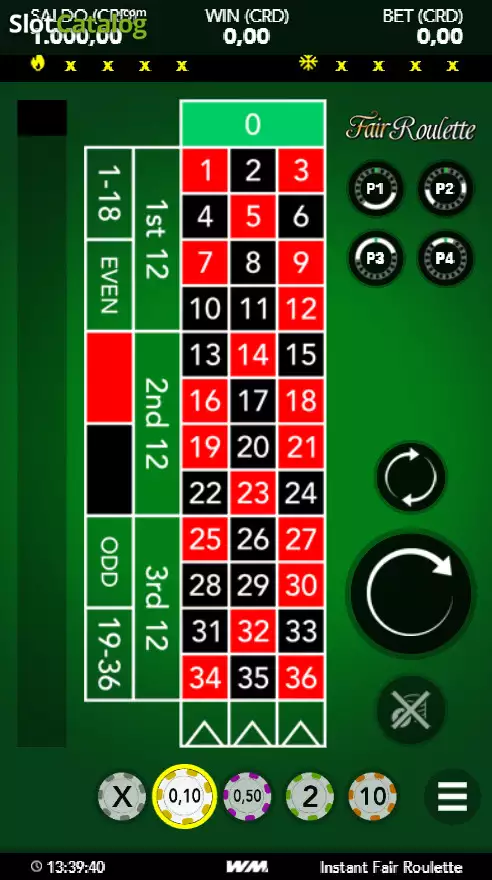Screen dimensions: 492x880
Task: Place a bet on EVEN
Action: pos(109,285)
